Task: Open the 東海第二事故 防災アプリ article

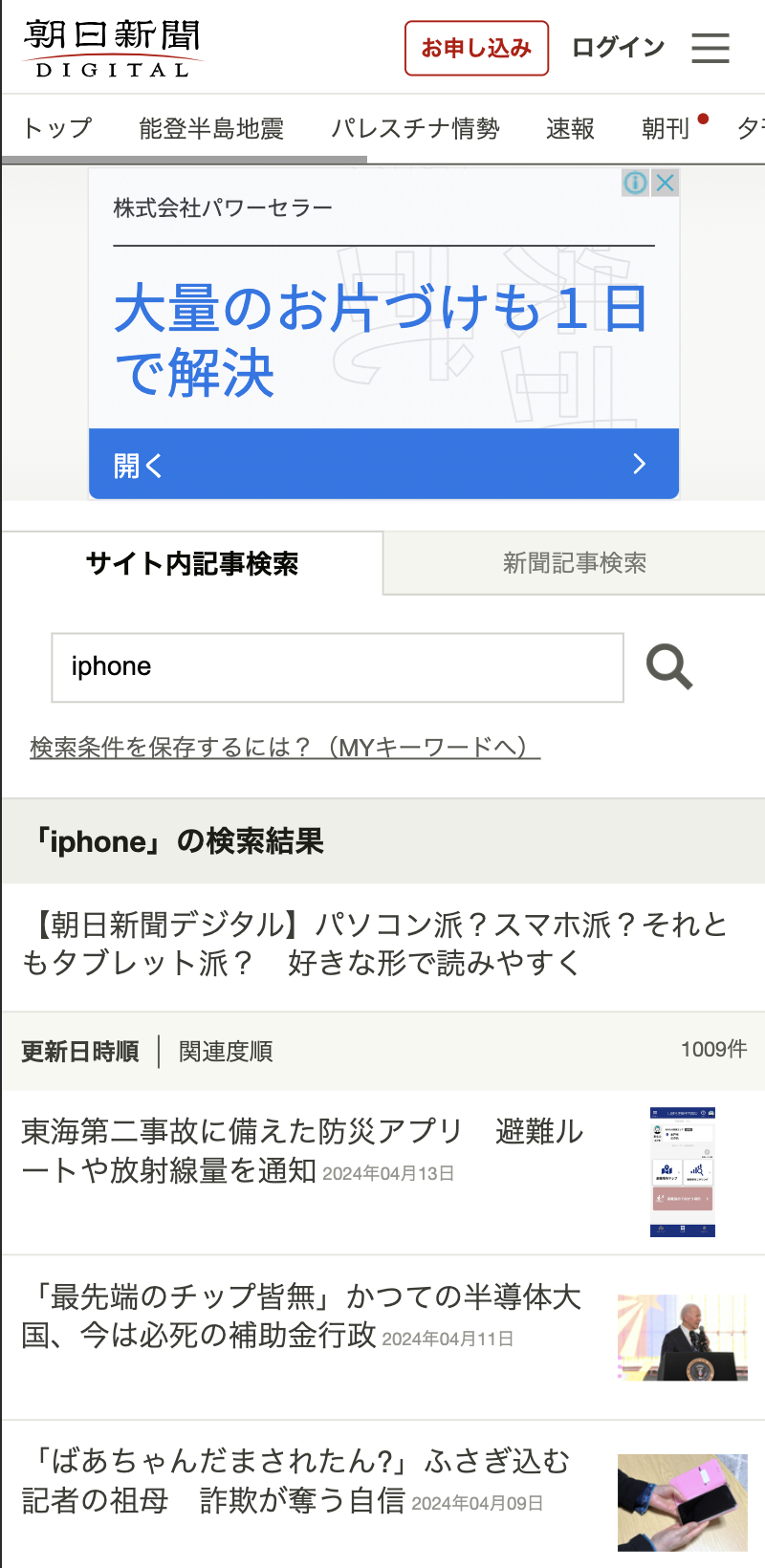Action: point(382,1172)
